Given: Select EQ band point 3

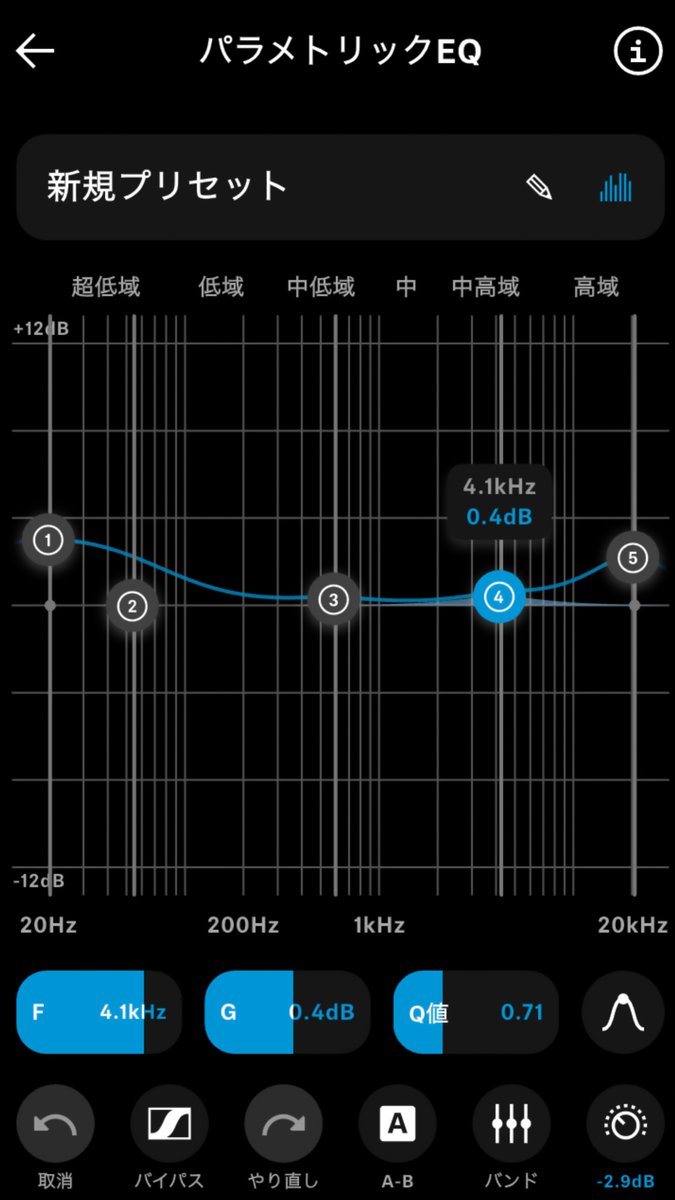Looking at the screenshot, I should tap(333, 600).
